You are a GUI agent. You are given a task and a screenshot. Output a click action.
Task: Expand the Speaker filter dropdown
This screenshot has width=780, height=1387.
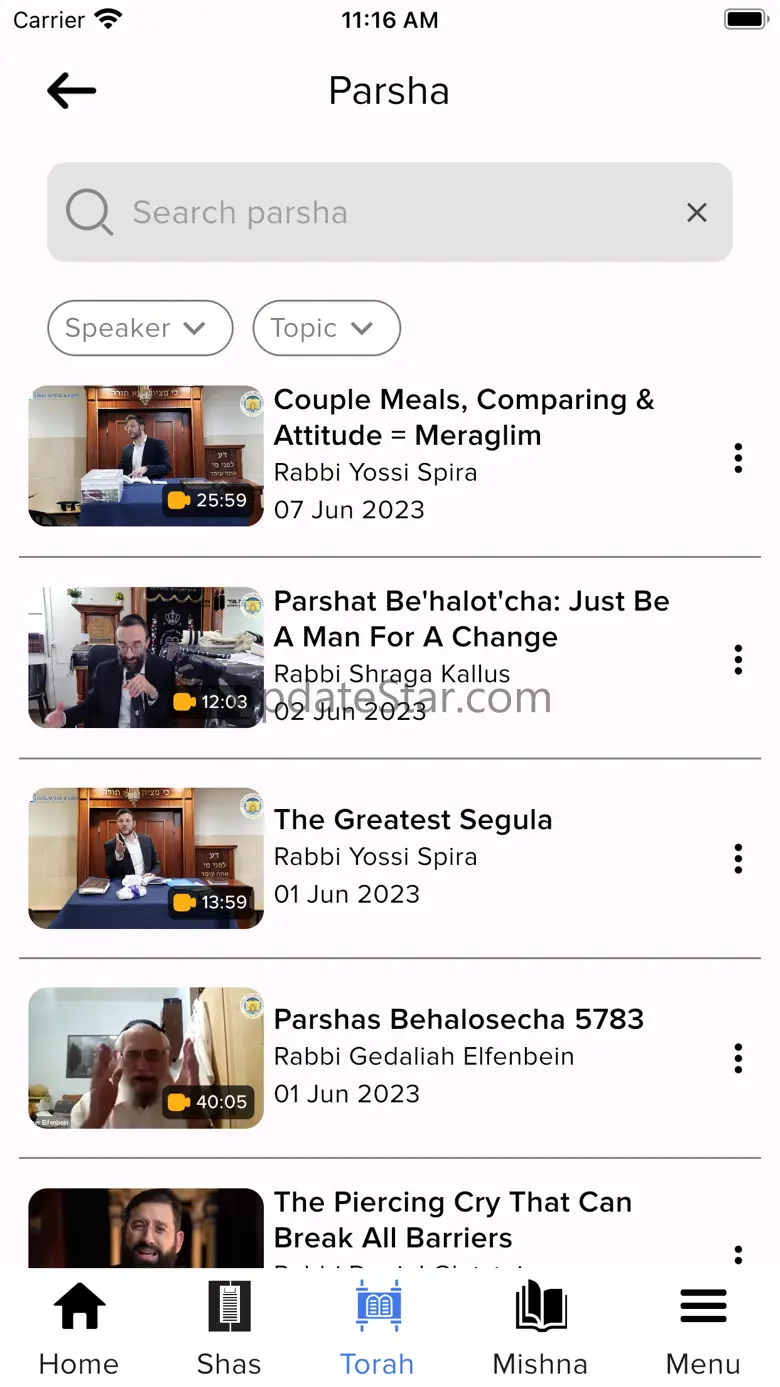(140, 328)
